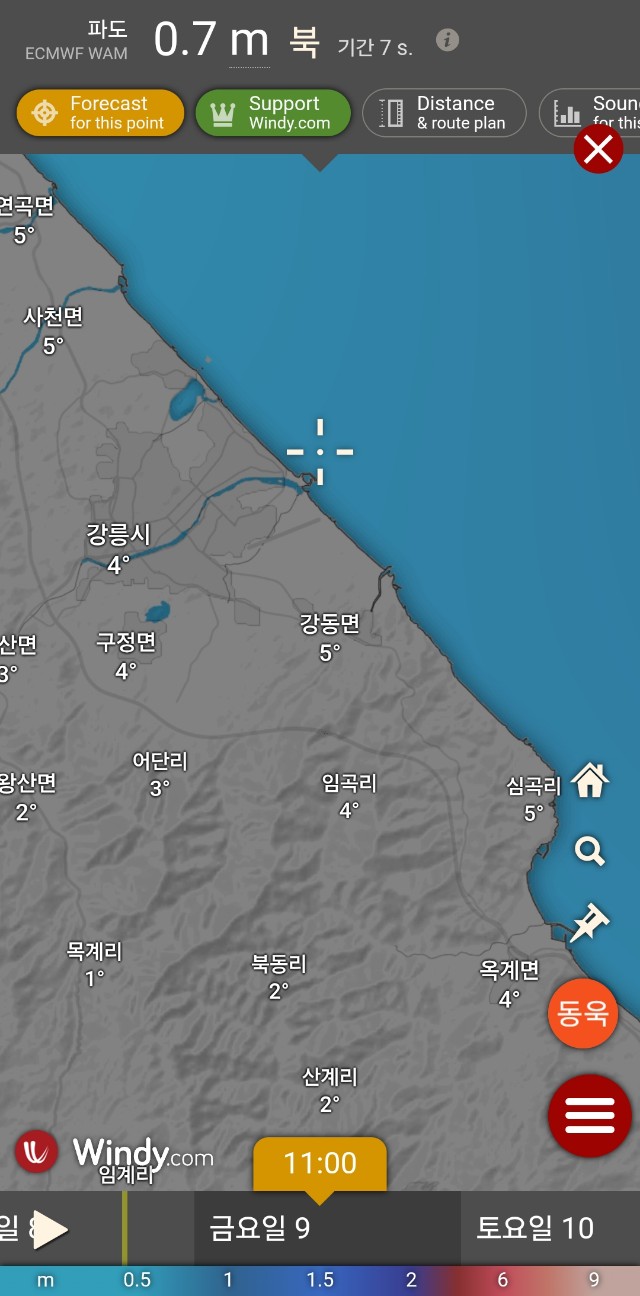Pin this location

[590, 922]
